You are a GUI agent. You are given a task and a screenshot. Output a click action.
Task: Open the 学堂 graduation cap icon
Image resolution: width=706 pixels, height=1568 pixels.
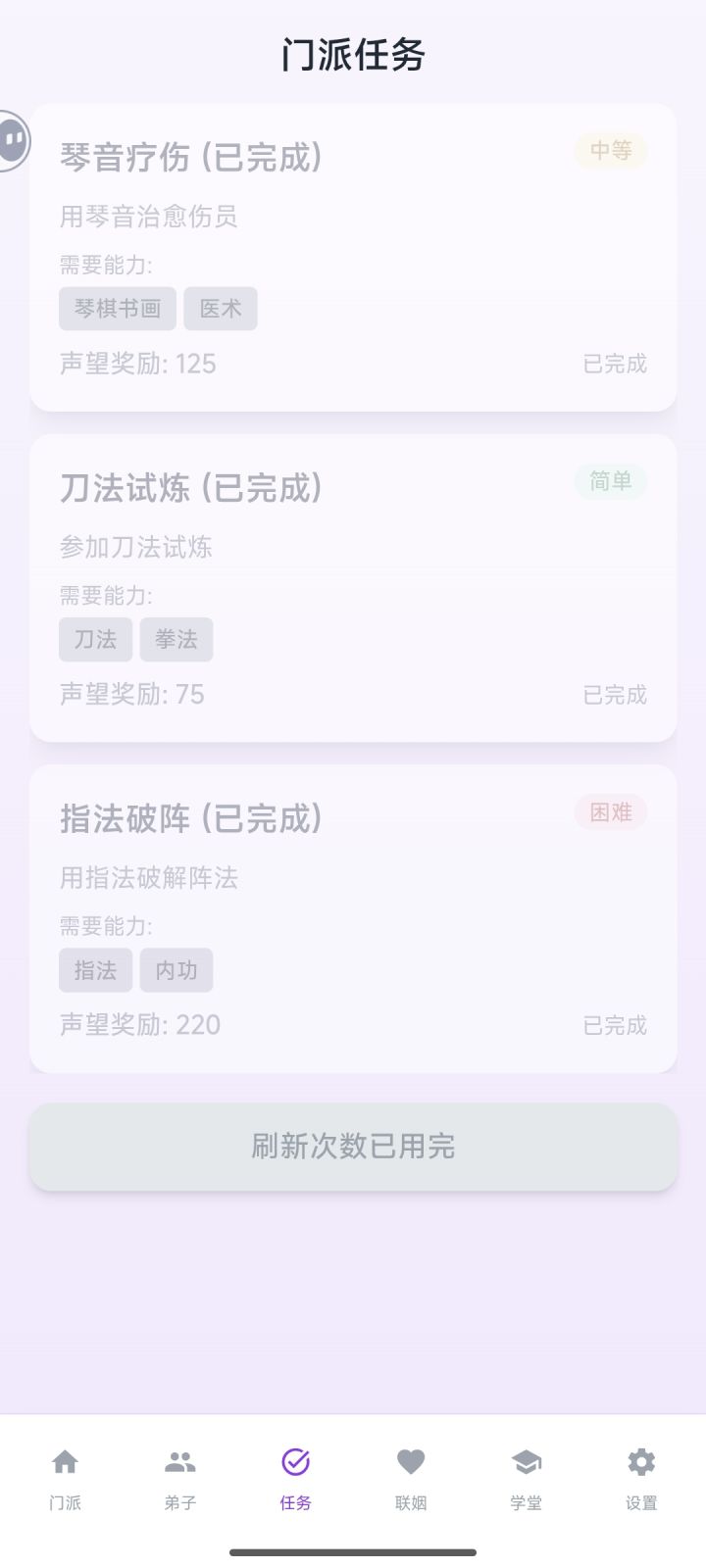[526, 1461]
